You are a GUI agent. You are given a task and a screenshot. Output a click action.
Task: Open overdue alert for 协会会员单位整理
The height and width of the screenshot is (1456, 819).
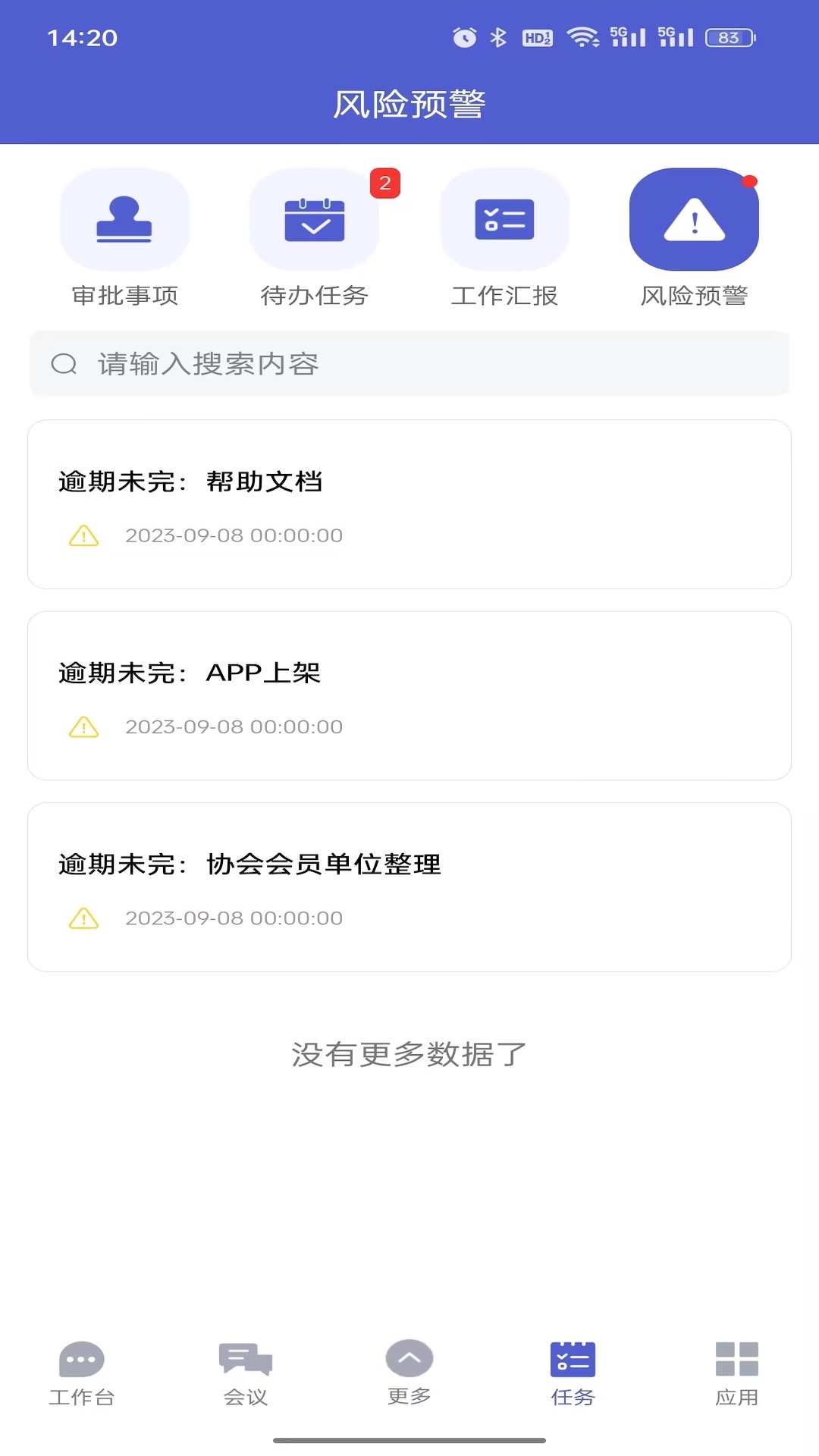pyautogui.click(x=409, y=886)
